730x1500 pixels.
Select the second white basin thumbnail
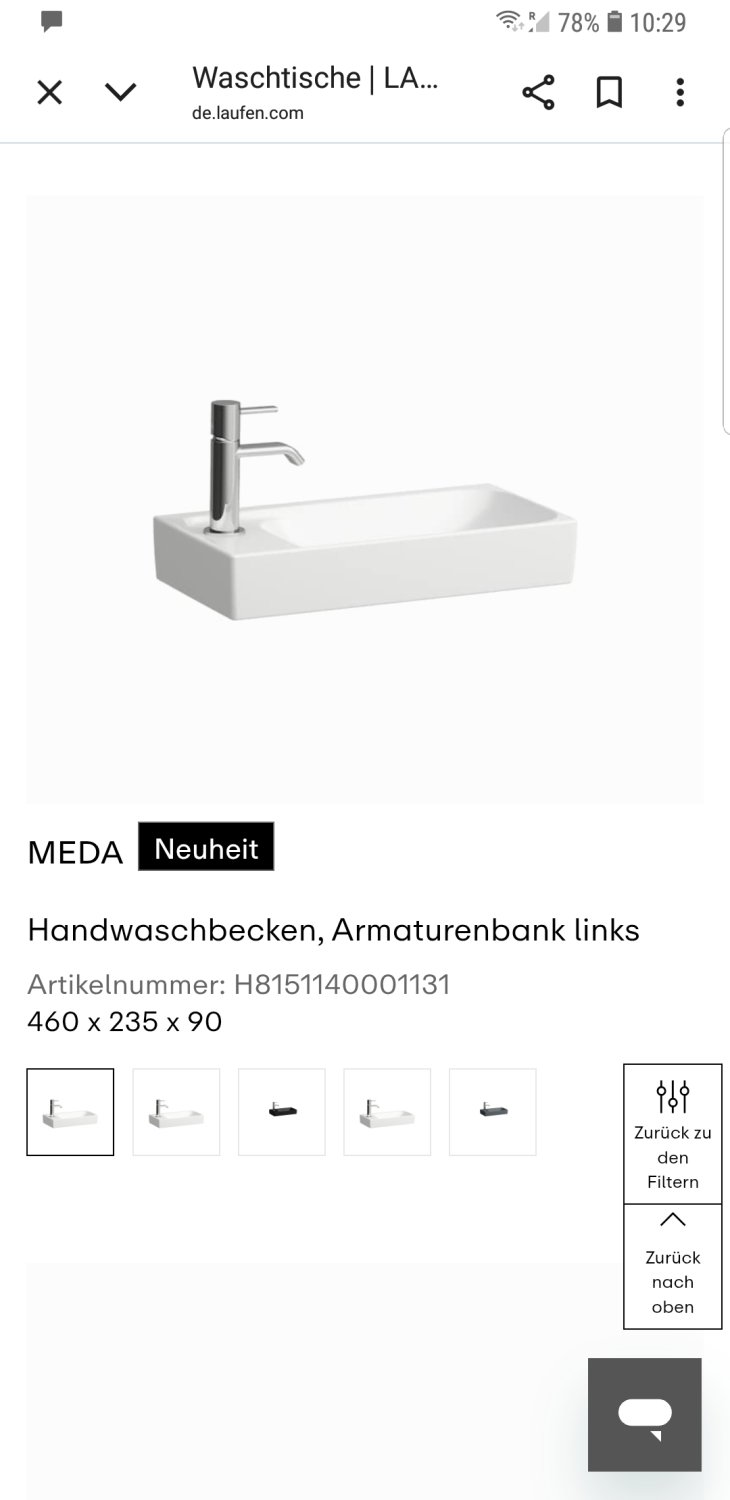click(x=176, y=1112)
